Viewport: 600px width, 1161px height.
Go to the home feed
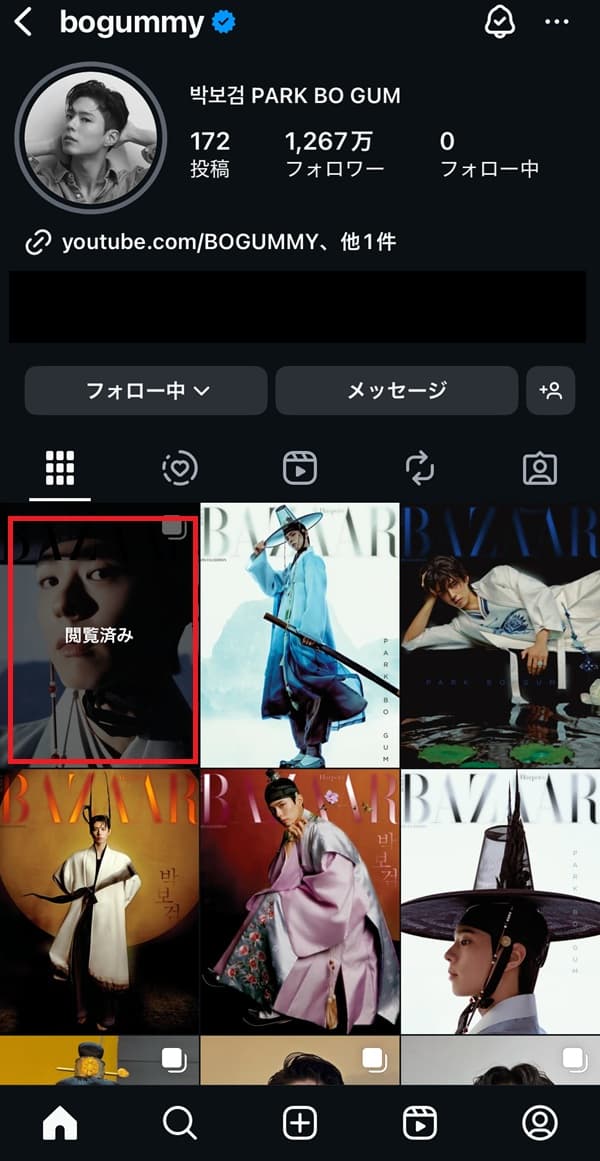pos(60,1123)
